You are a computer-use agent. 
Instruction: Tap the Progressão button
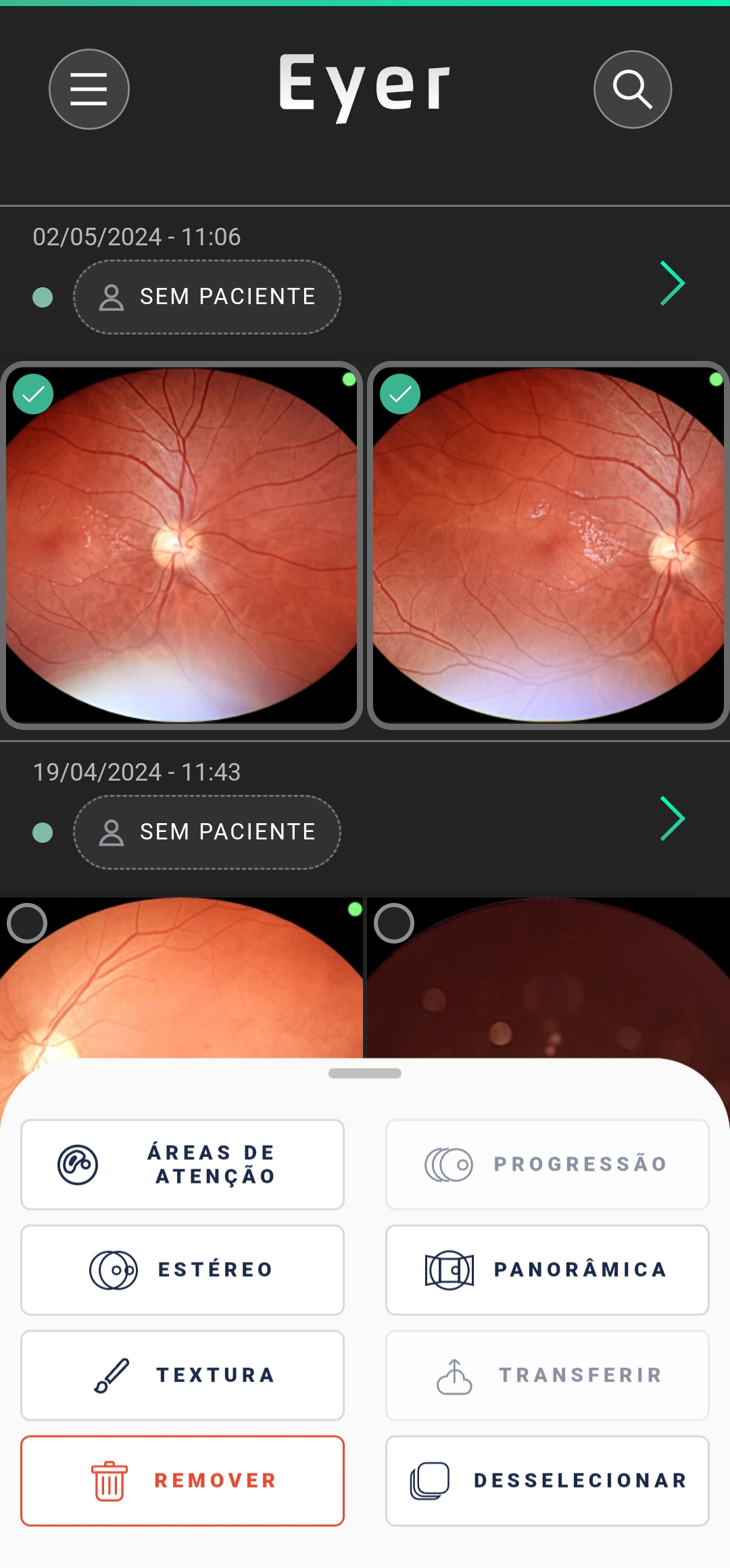(547, 1165)
